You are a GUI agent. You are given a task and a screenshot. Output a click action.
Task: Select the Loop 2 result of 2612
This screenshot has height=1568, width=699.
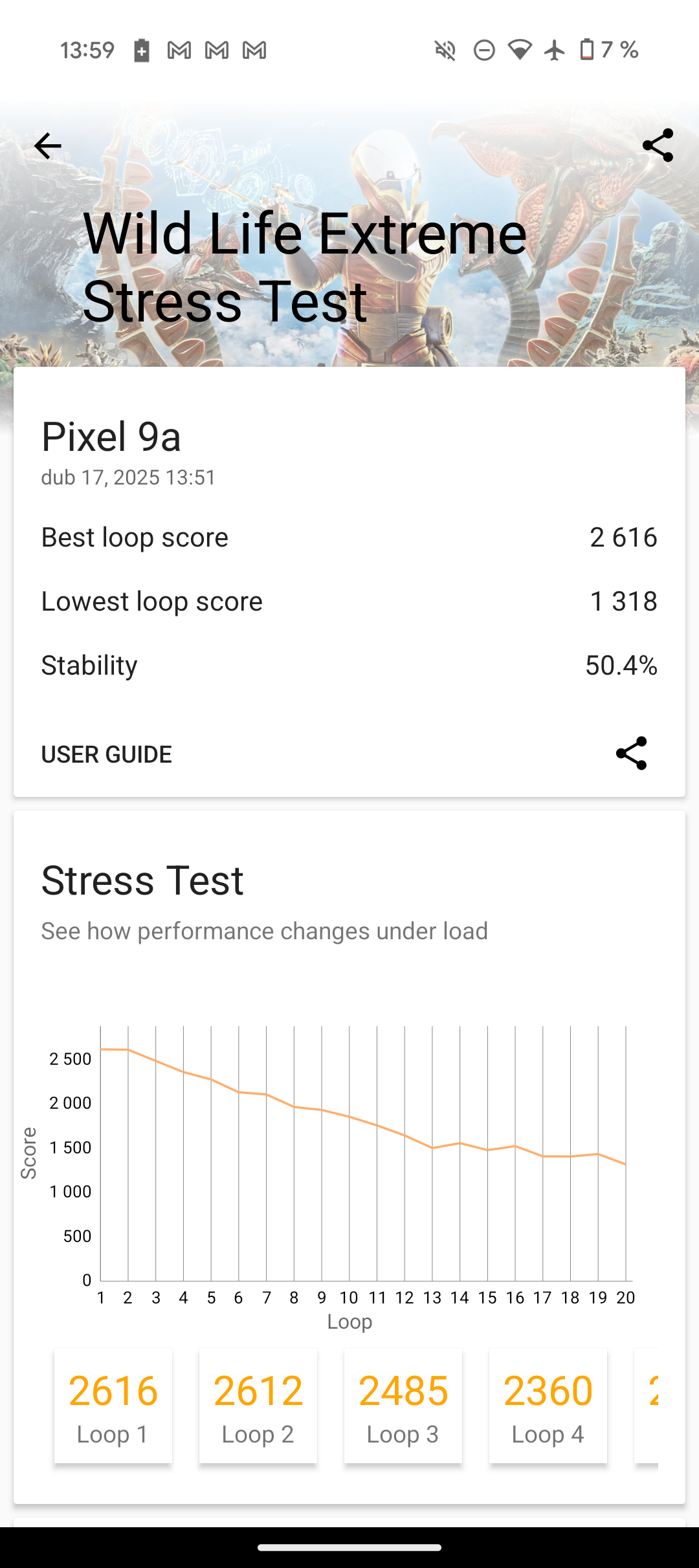click(x=257, y=1408)
